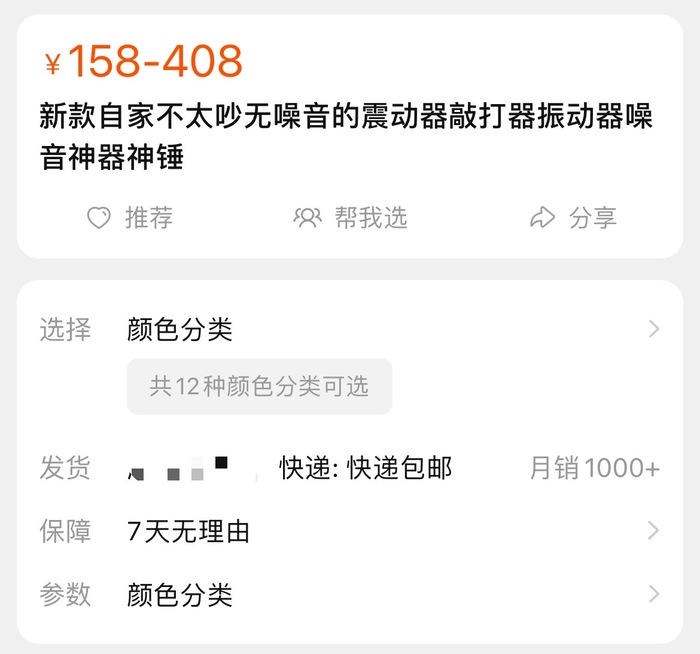This screenshot has width=700, height=654.
Task: Open 帮我选 to ask friends to help choose
Action: [351, 217]
